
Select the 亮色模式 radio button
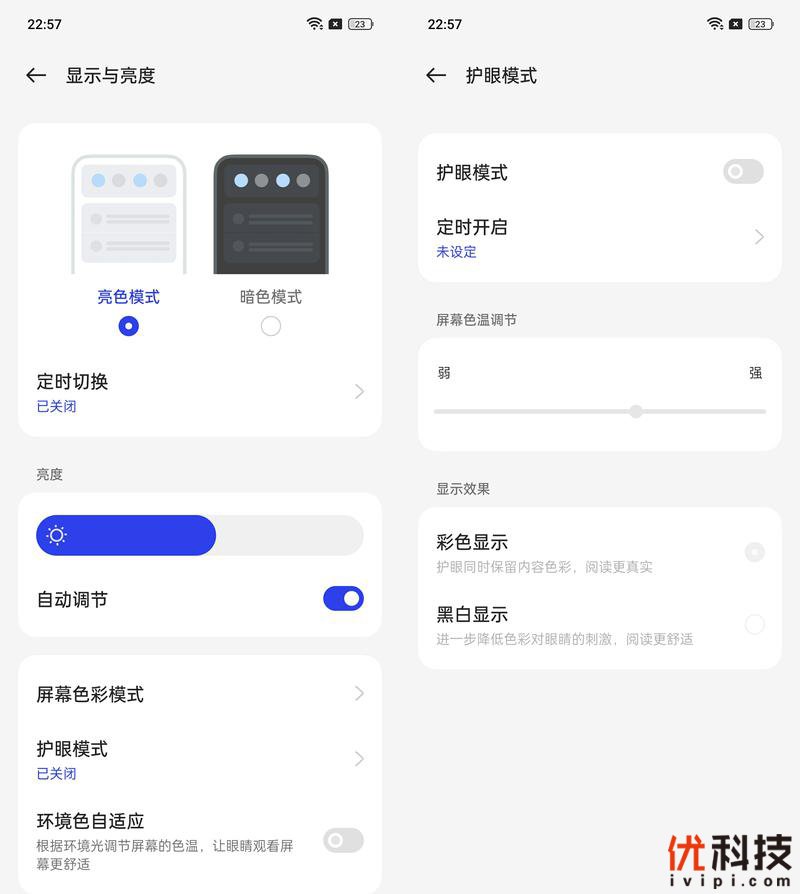tap(128, 326)
